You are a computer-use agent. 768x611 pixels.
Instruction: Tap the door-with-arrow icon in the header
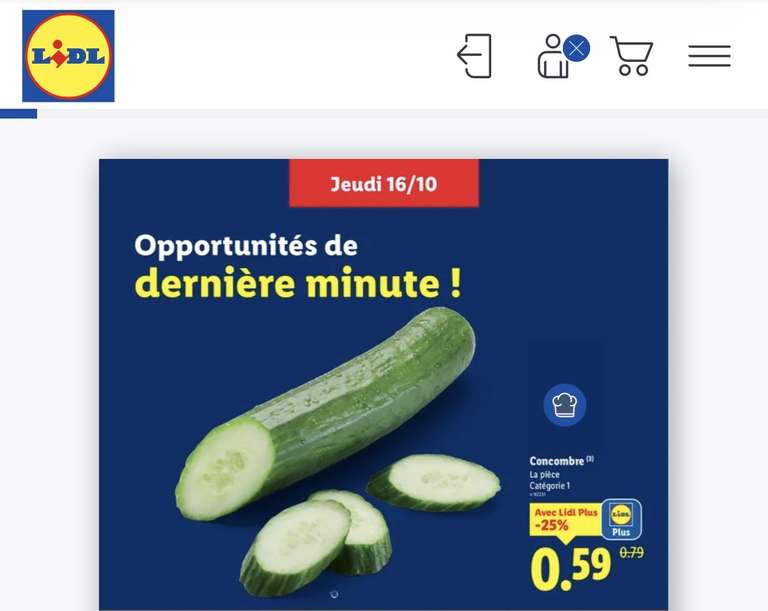tap(475, 56)
